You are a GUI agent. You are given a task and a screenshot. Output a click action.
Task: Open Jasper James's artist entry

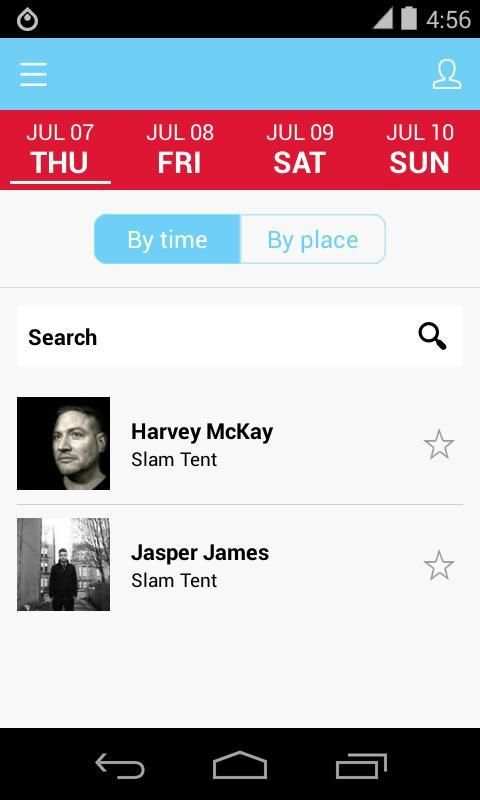coord(240,565)
